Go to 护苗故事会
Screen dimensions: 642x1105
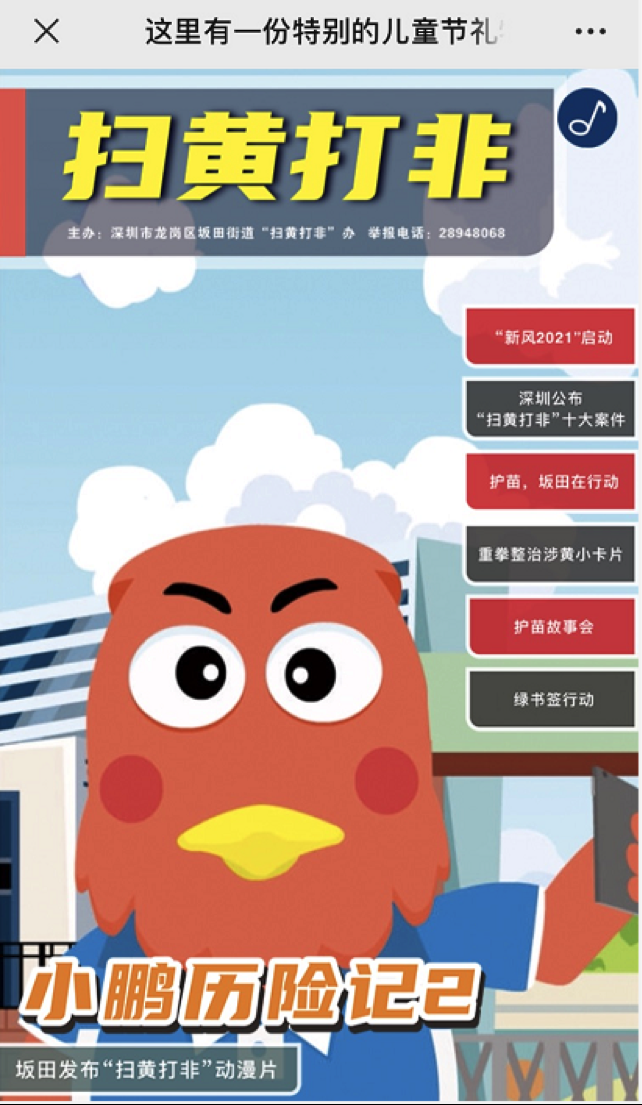[552, 627]
